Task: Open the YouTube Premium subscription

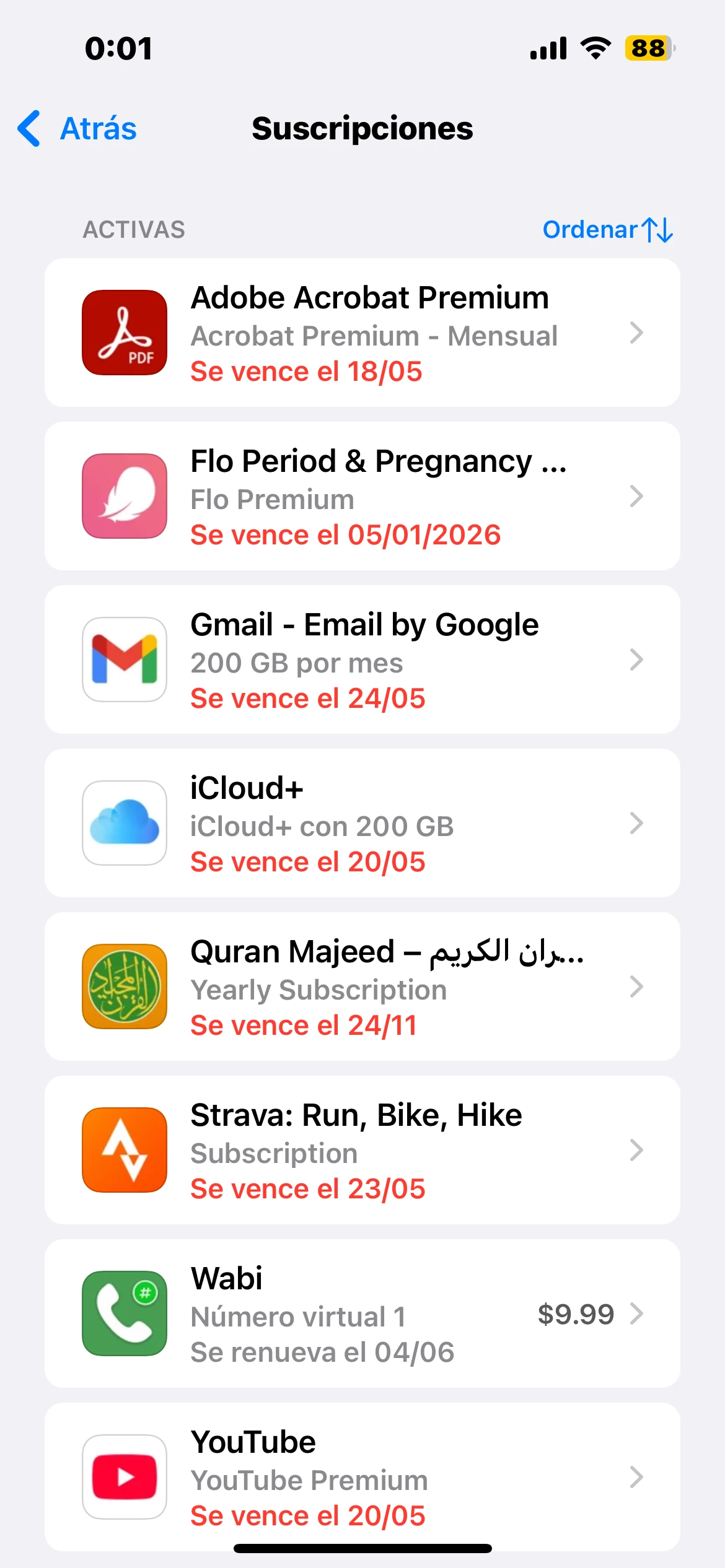Action: coord(362,1478)
